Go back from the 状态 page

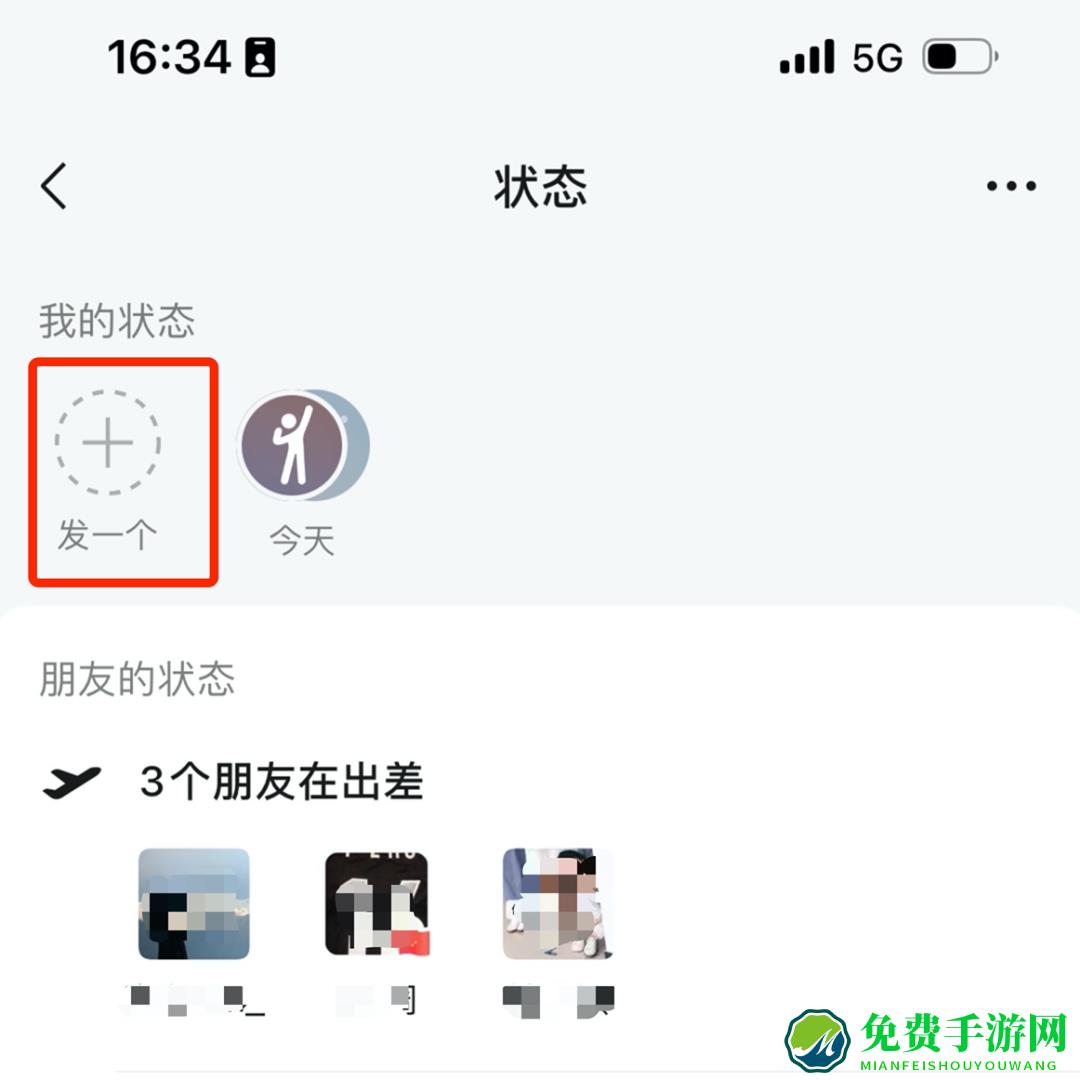tap(54, 186)
